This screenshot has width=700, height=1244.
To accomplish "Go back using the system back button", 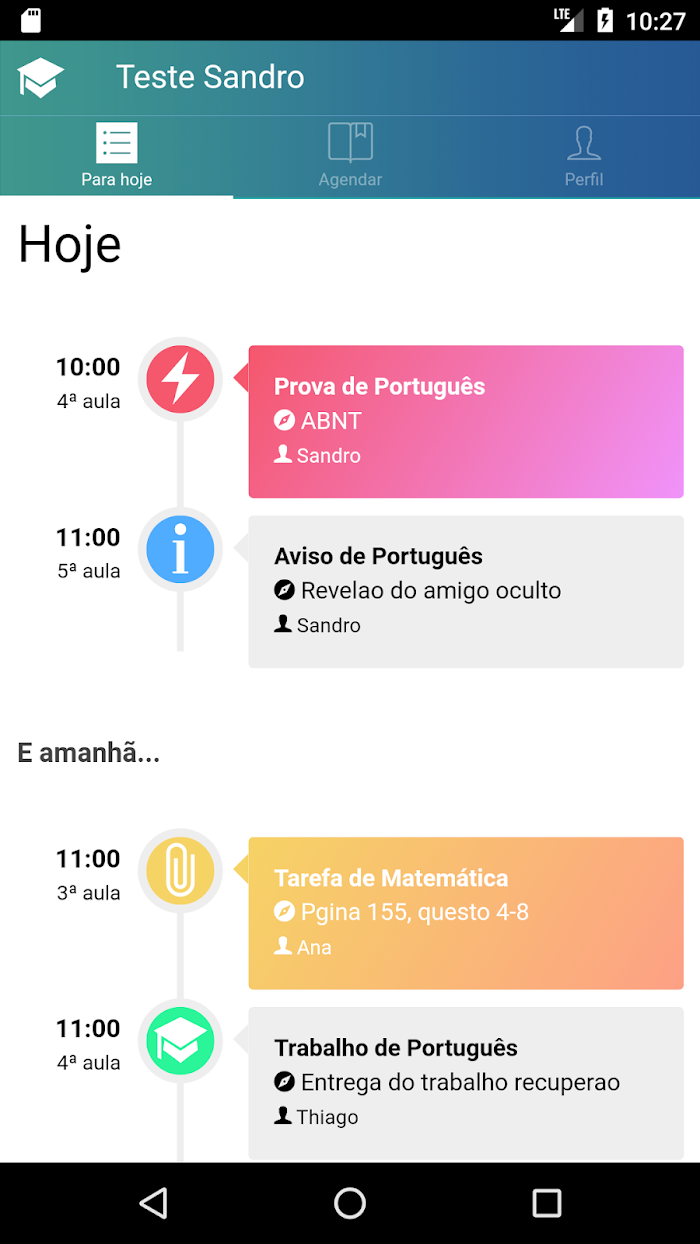I will pyautogui.click(x=153, y=1203).
